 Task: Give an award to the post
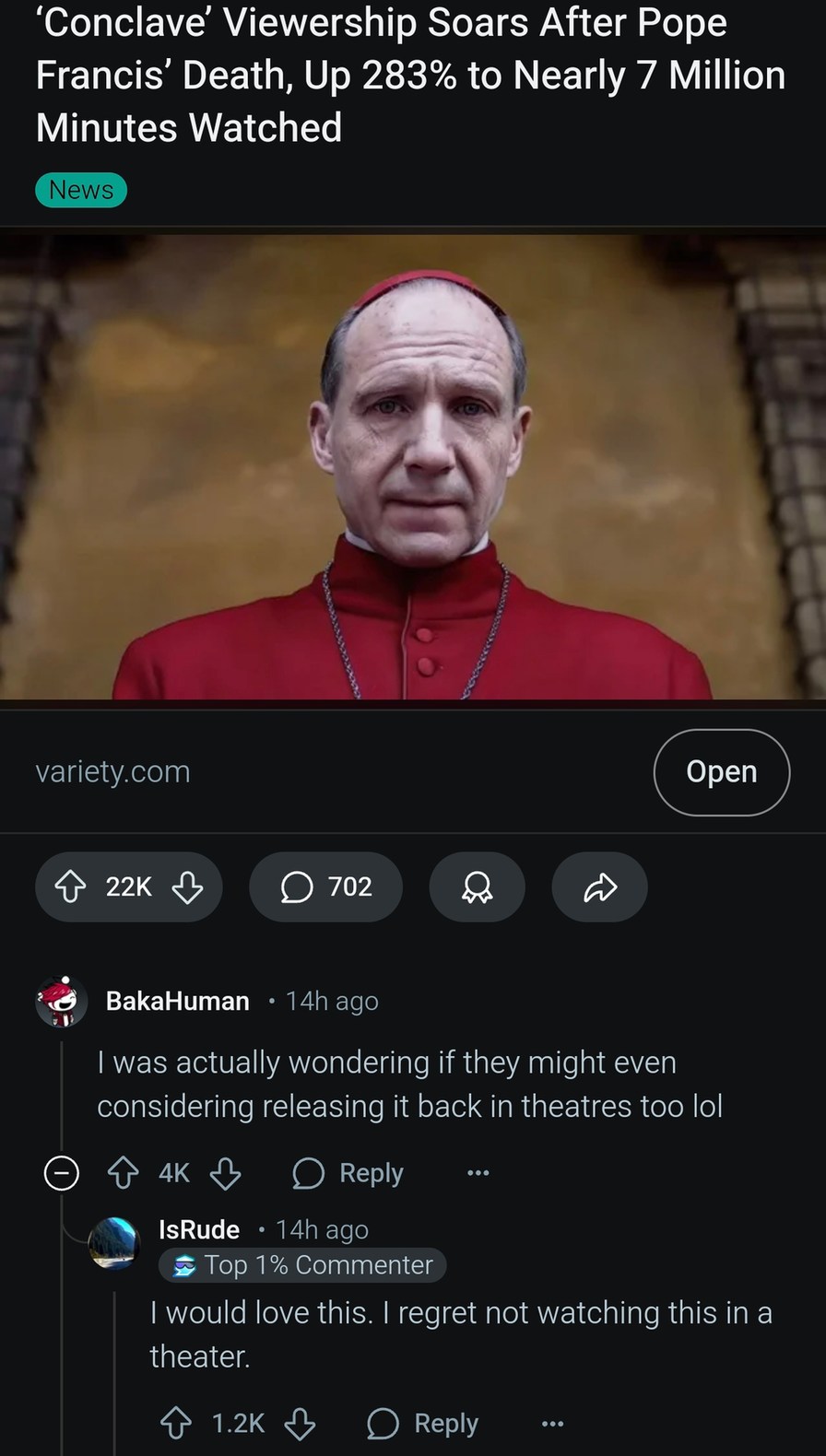tap(477, 887)
